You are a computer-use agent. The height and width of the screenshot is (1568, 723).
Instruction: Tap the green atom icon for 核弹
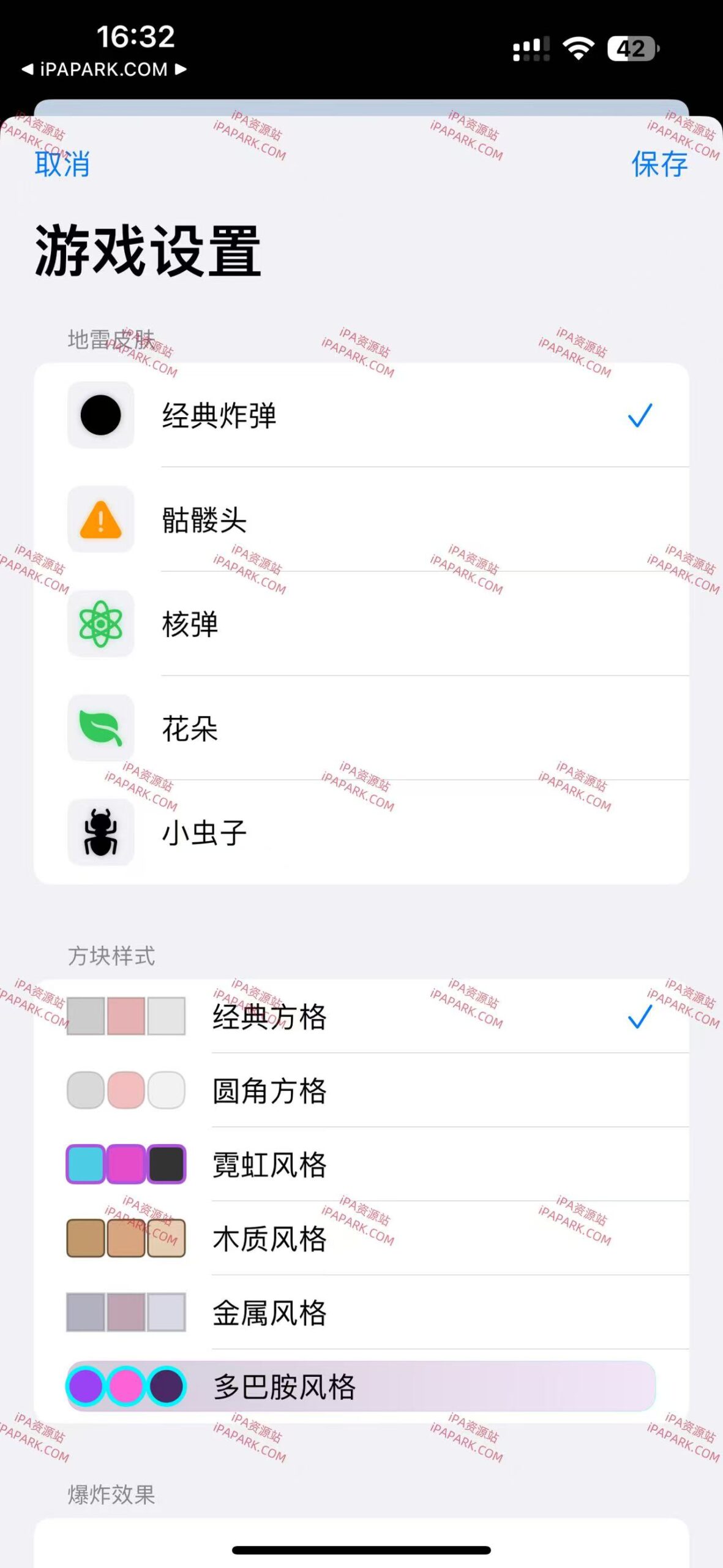coord(100,624)
